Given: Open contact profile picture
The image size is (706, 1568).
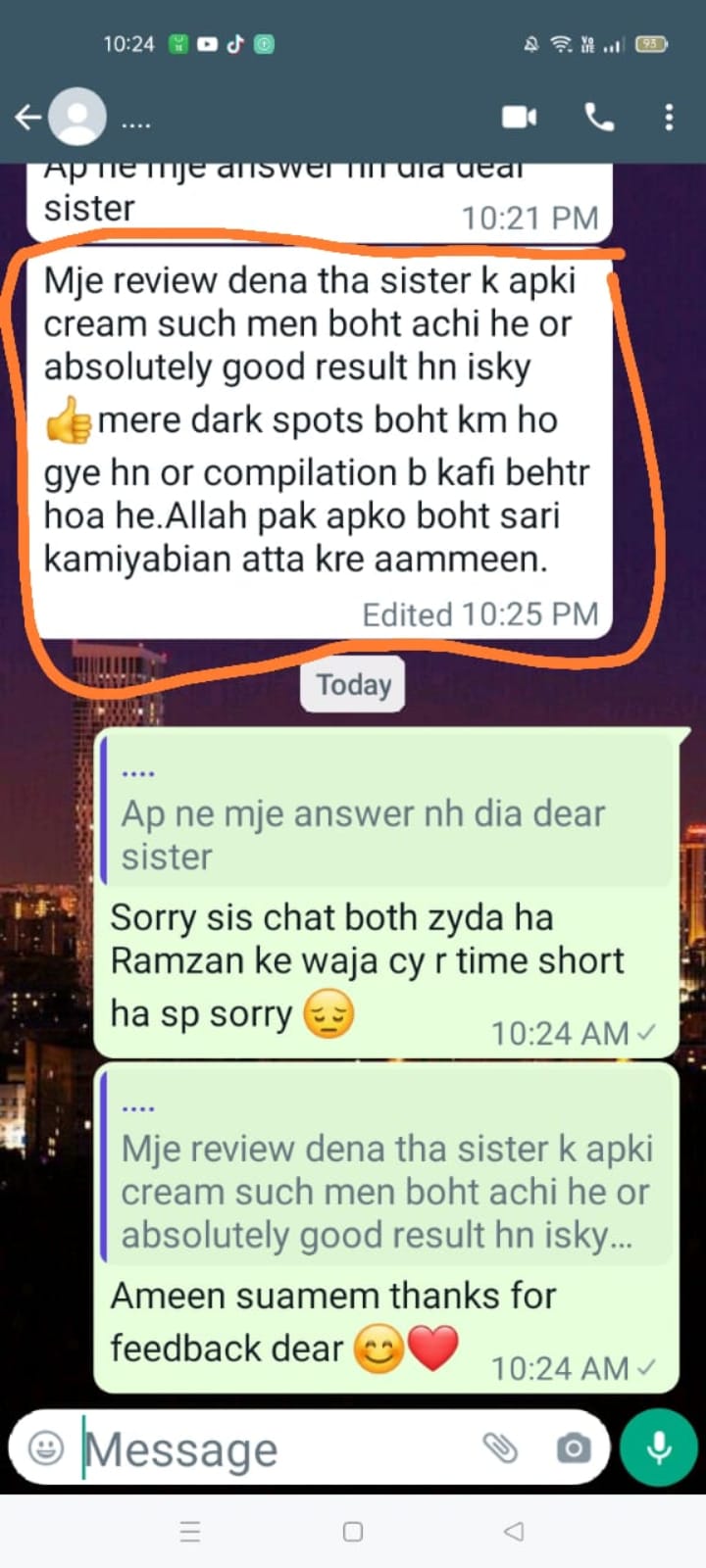Looking at the screenshot, I should pos(77,118).
